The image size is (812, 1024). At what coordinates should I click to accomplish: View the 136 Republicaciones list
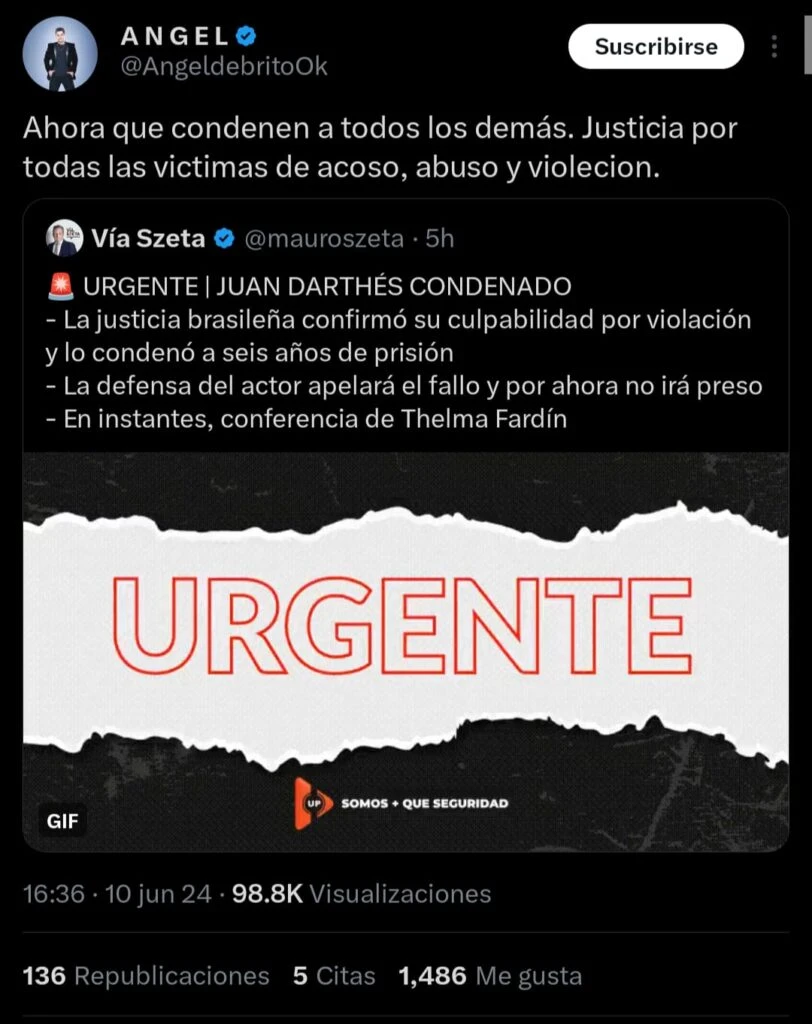[146, 975]
